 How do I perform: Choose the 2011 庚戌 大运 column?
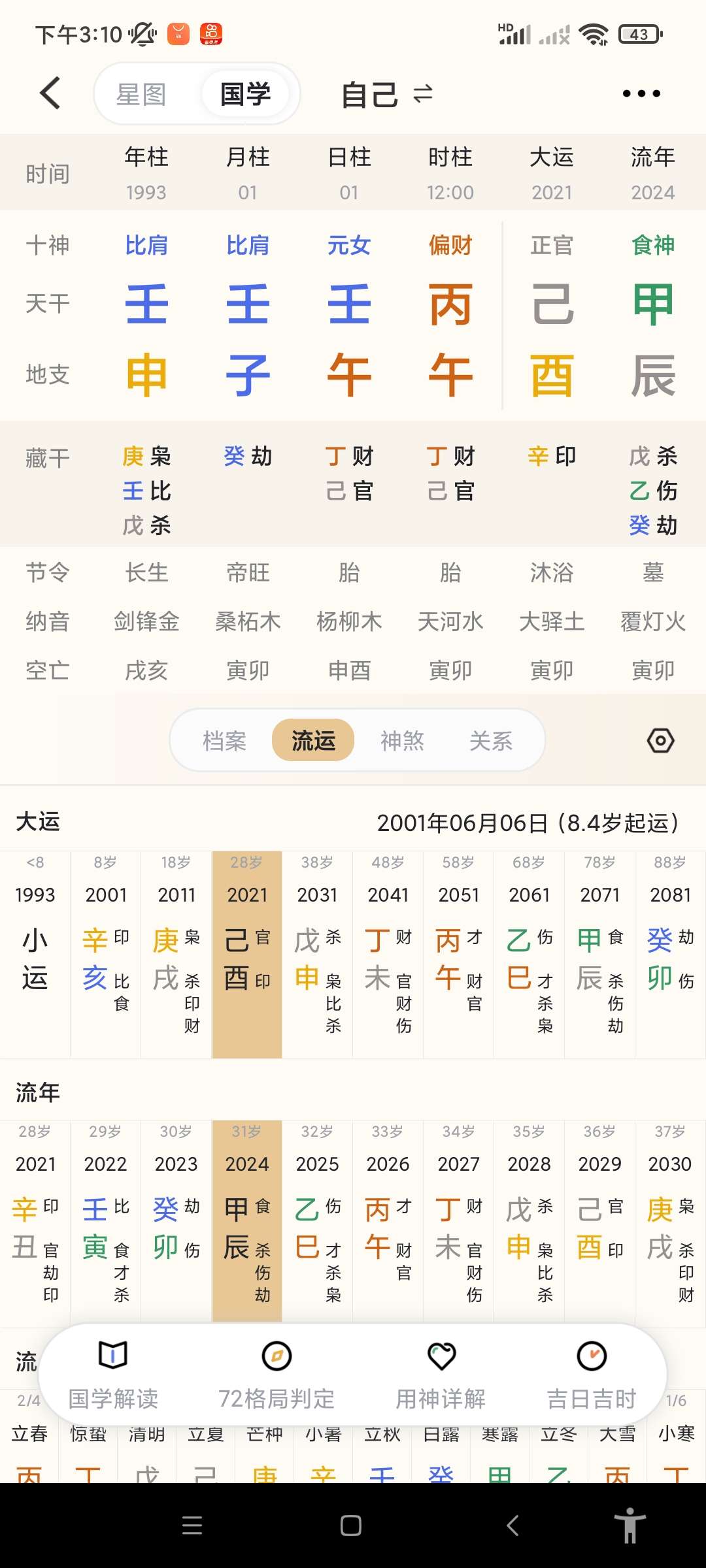[x=176, y=954]
